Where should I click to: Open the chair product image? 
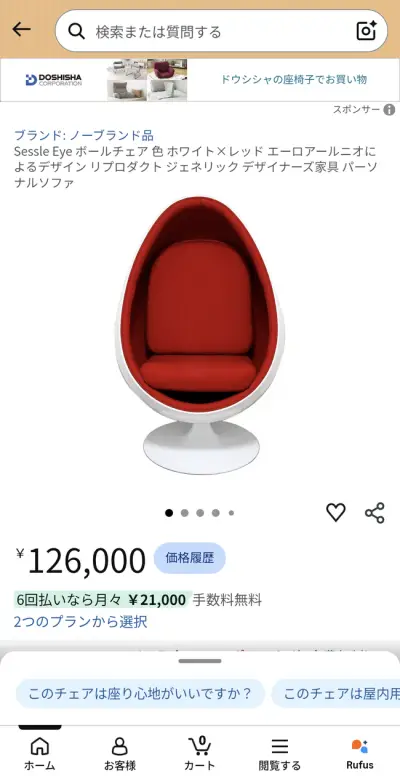(200, 335)
